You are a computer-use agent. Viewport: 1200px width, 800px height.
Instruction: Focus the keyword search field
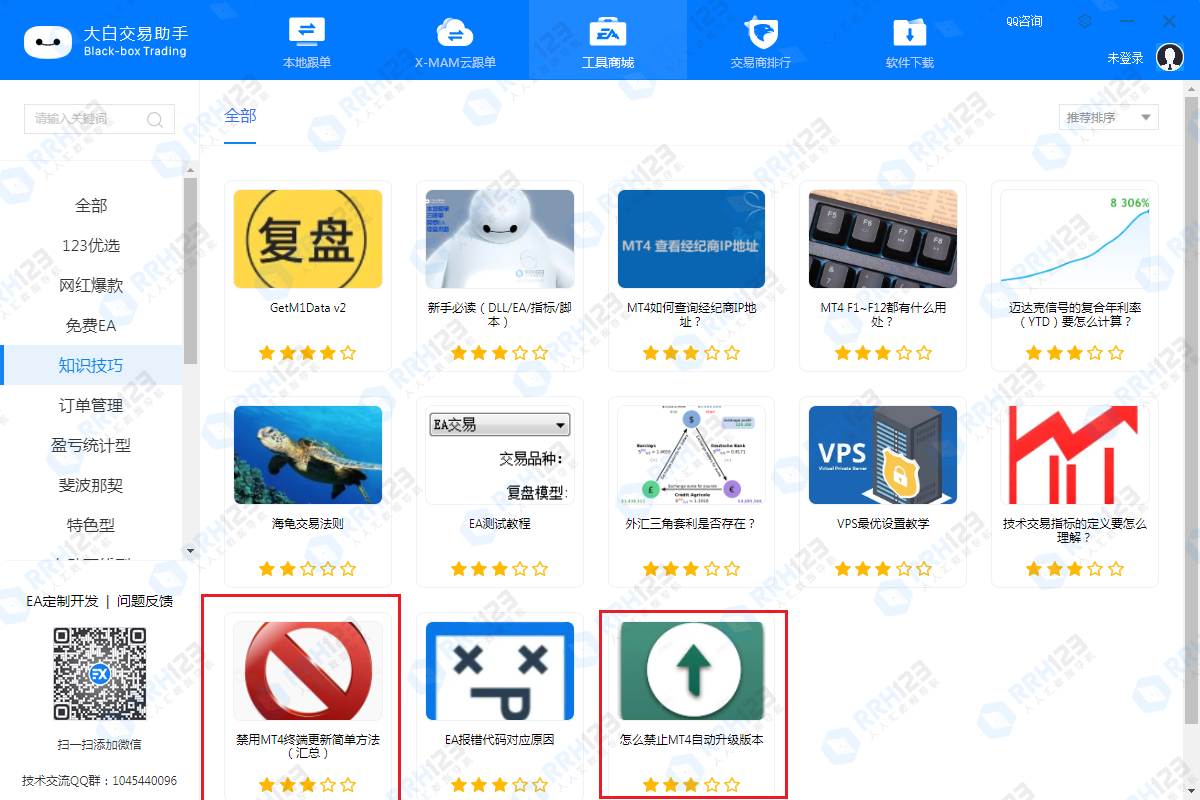point(88,119)
